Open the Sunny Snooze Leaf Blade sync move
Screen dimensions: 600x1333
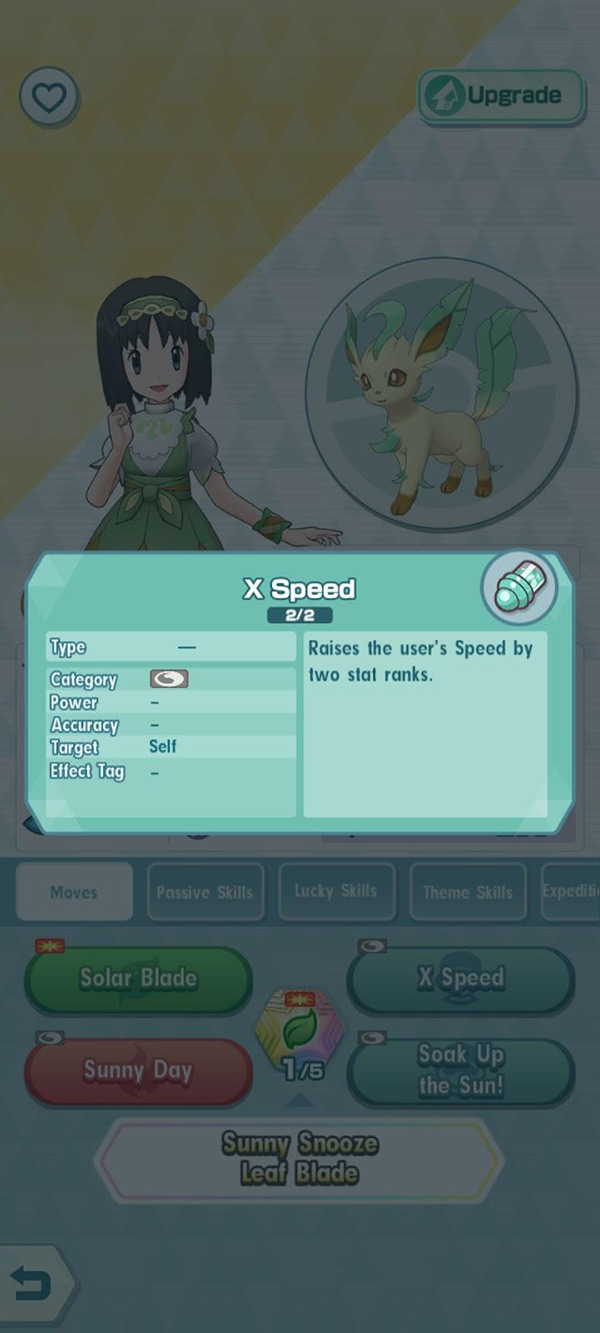click(x=299, y=1159)
